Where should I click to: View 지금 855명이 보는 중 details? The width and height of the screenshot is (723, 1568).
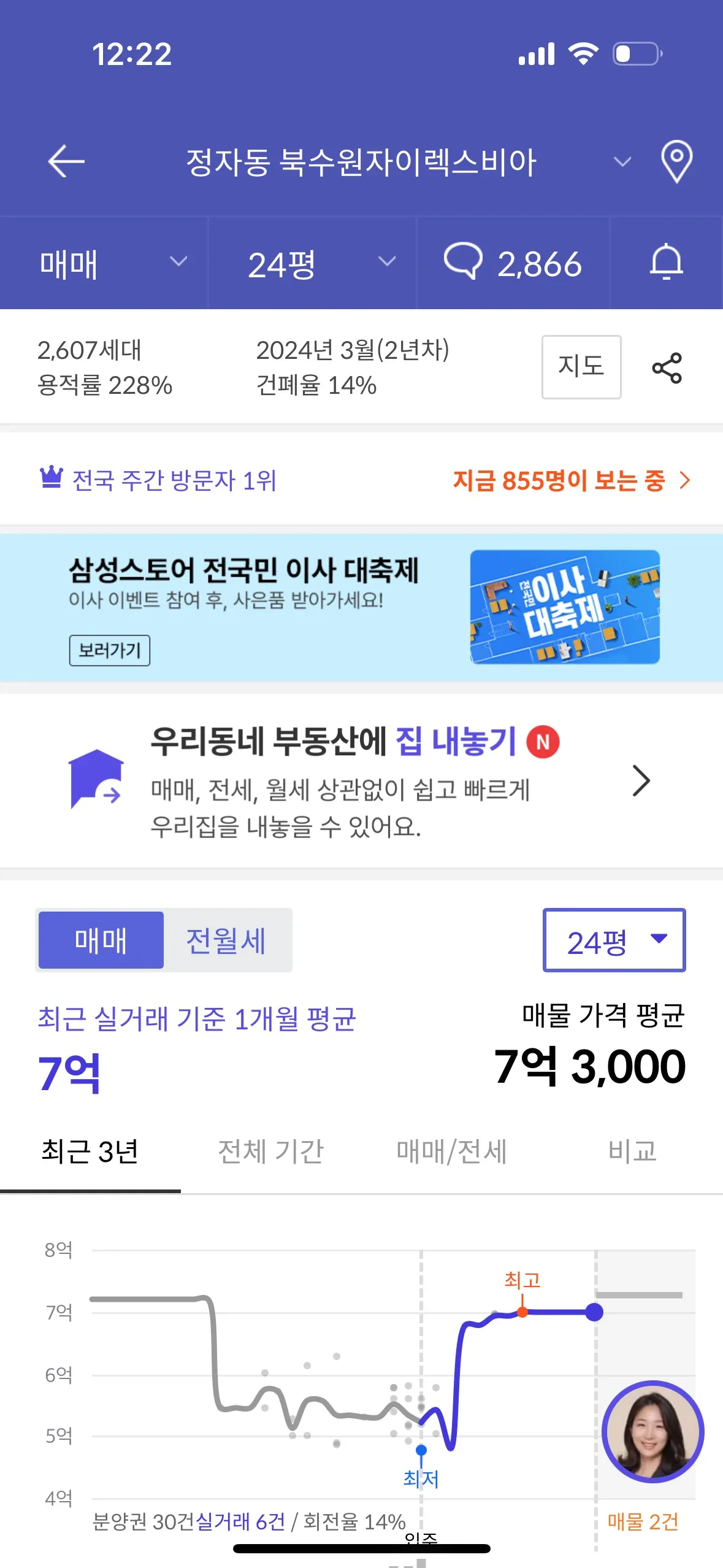(x=570, y=480)
